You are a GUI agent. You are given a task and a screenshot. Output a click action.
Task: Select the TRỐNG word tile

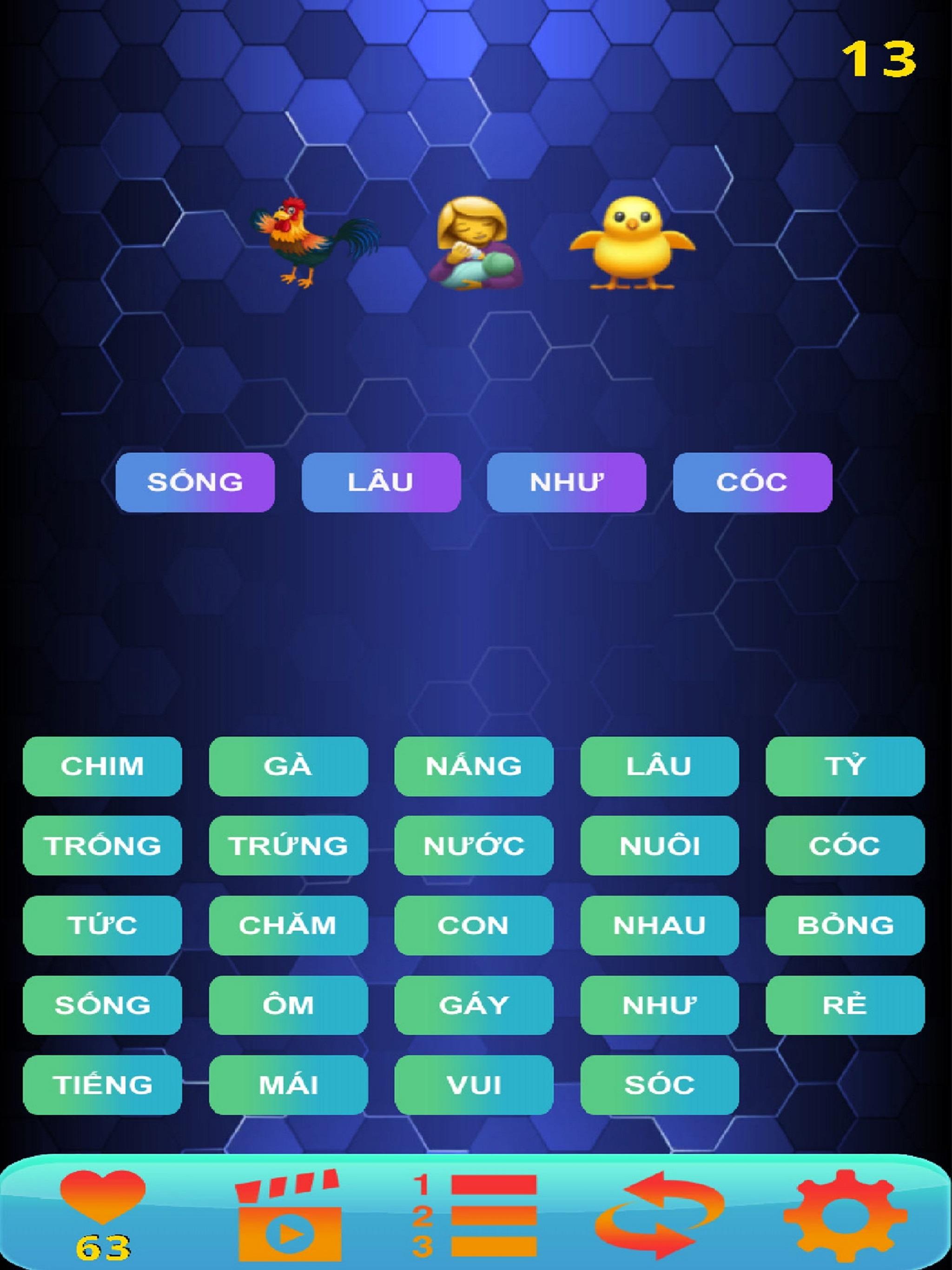102,846
